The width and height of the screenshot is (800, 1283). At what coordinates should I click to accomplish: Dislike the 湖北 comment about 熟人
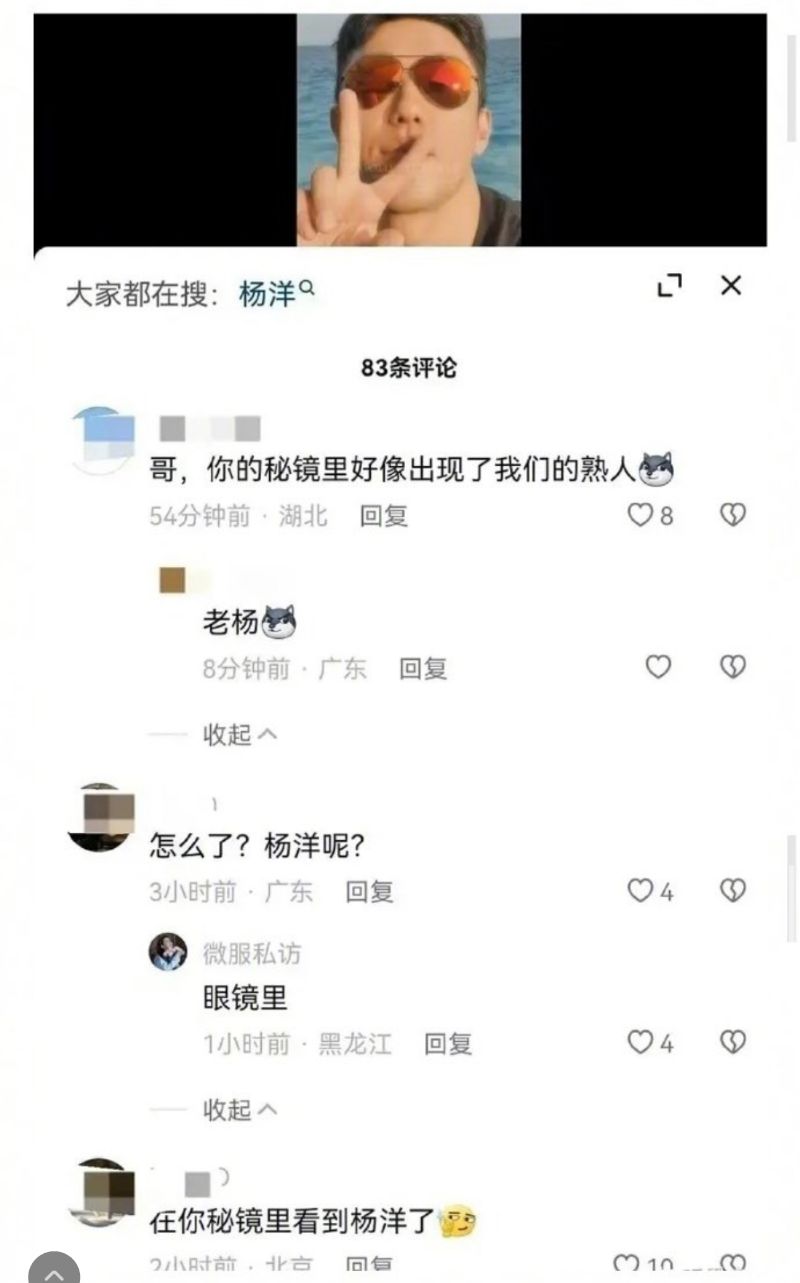pyautogui.click(x=733, y=516)
